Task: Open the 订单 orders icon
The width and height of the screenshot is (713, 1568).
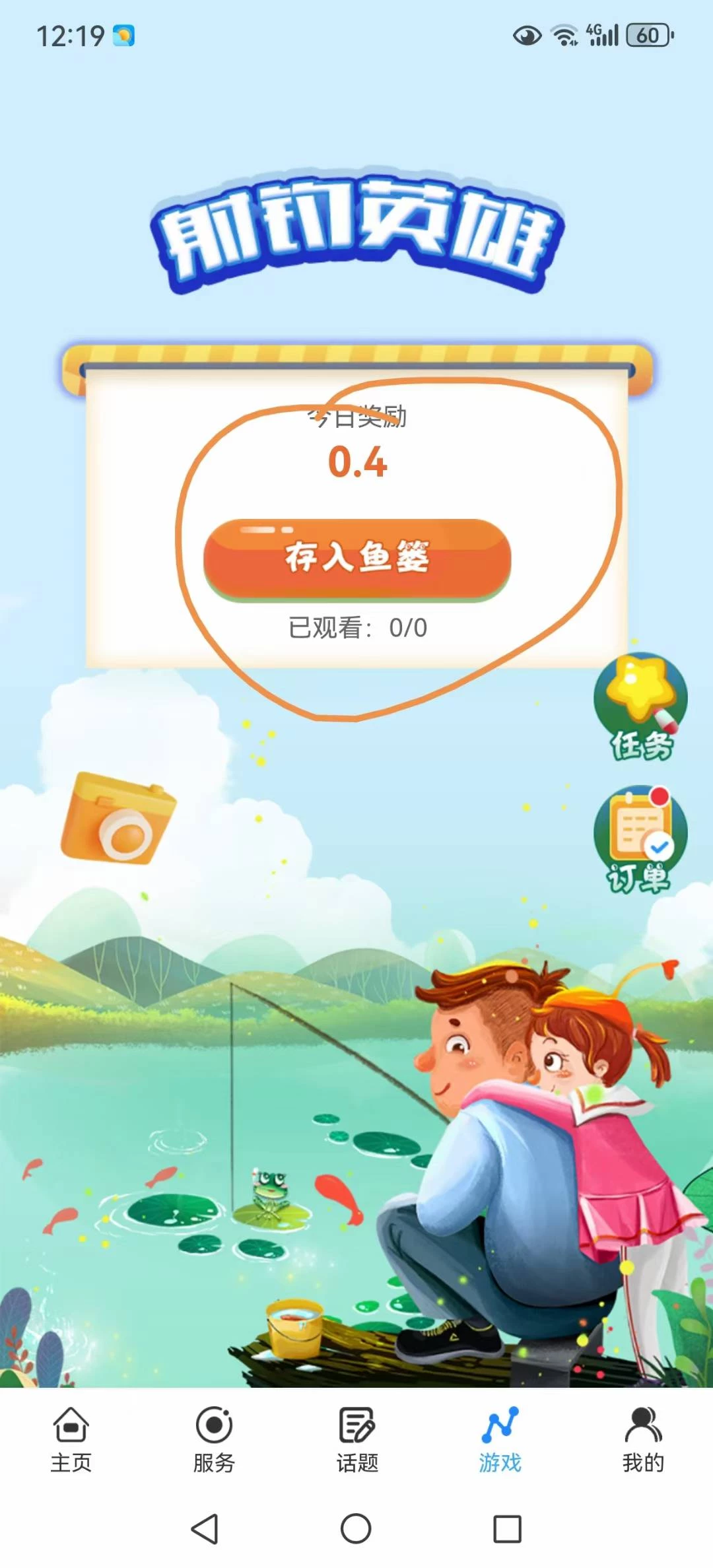Action: tap(640, 839)
